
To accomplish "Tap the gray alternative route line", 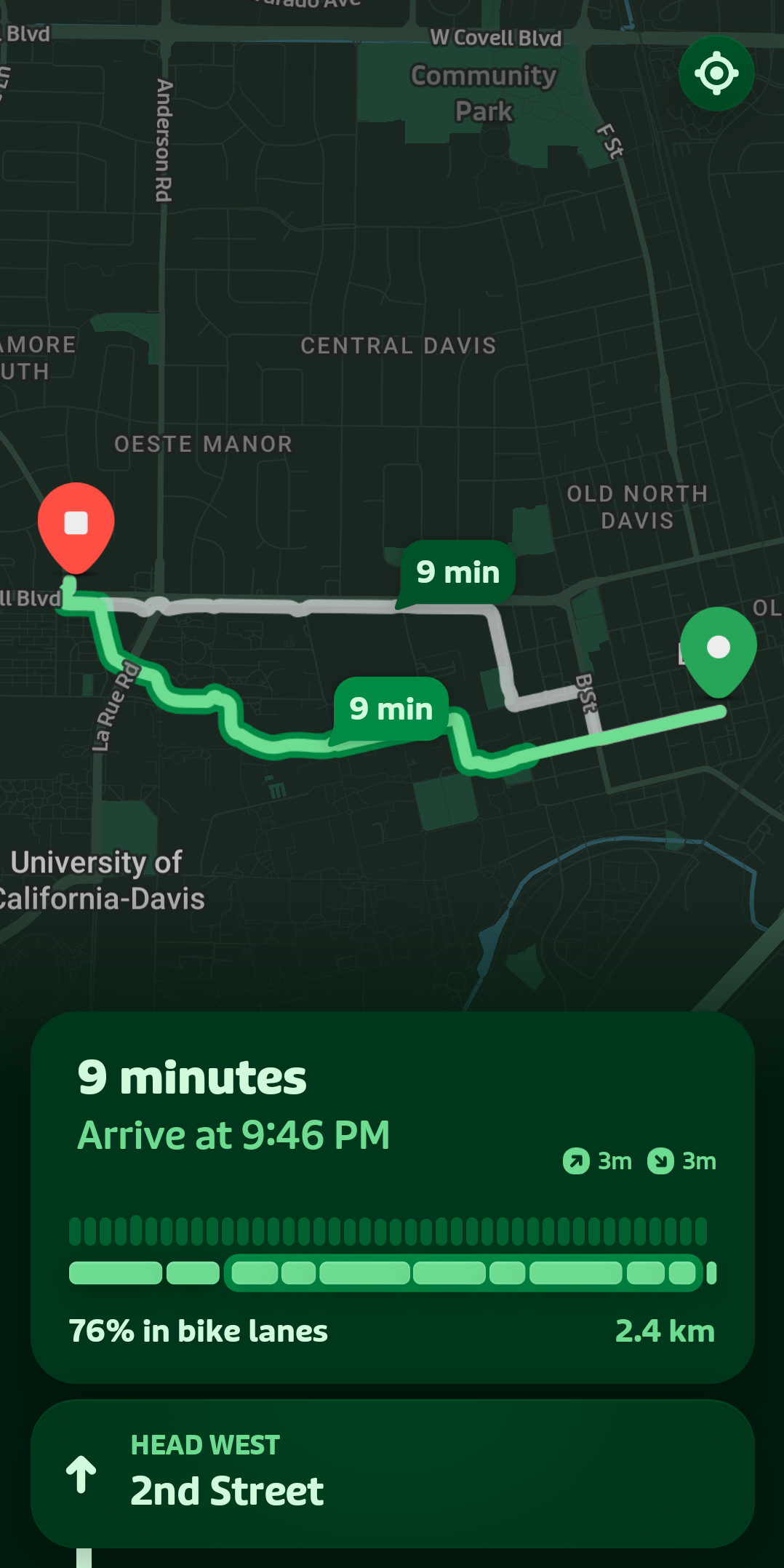I will tap(291, 604).
